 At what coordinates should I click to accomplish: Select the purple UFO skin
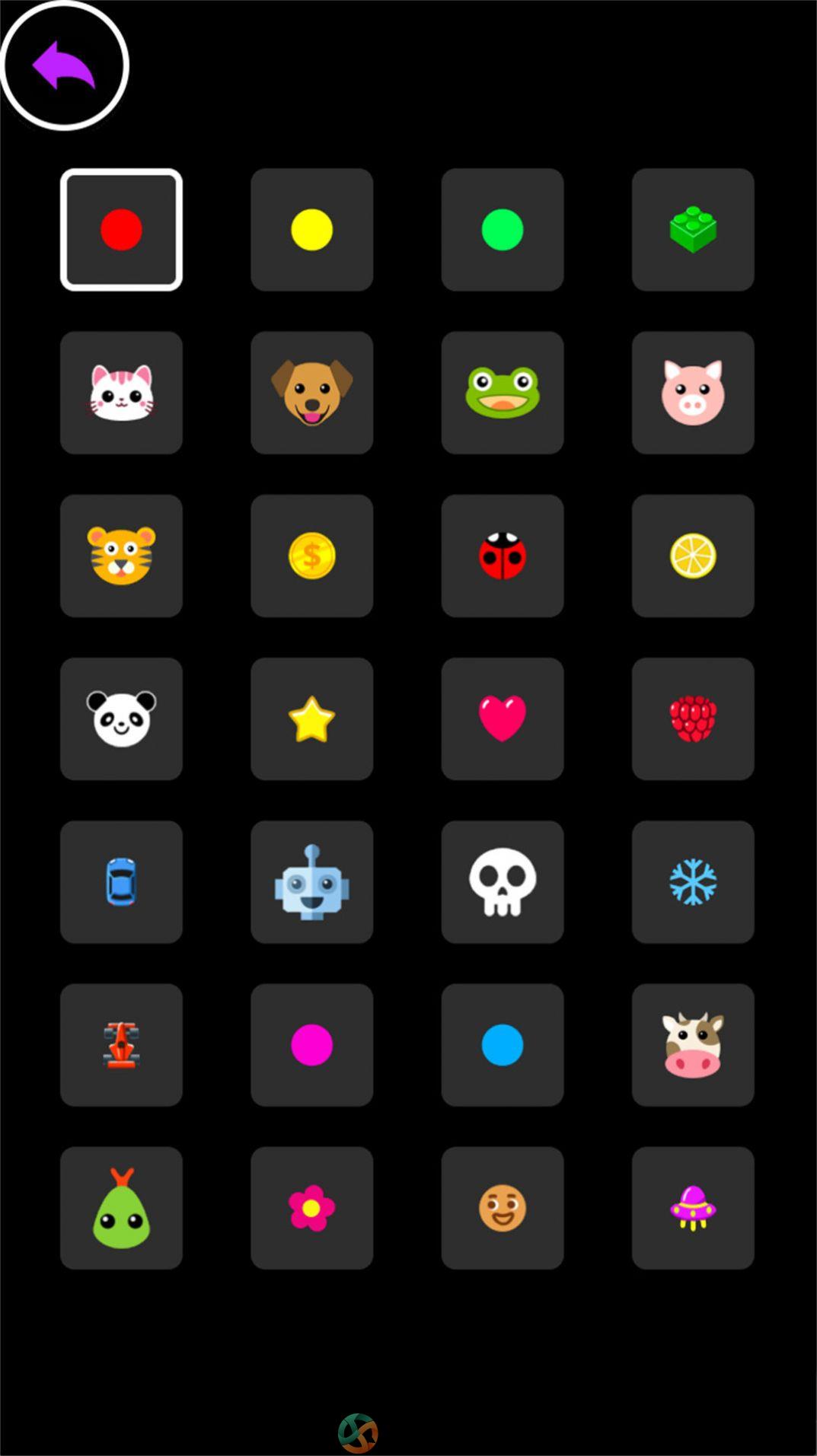(692, 1208)
